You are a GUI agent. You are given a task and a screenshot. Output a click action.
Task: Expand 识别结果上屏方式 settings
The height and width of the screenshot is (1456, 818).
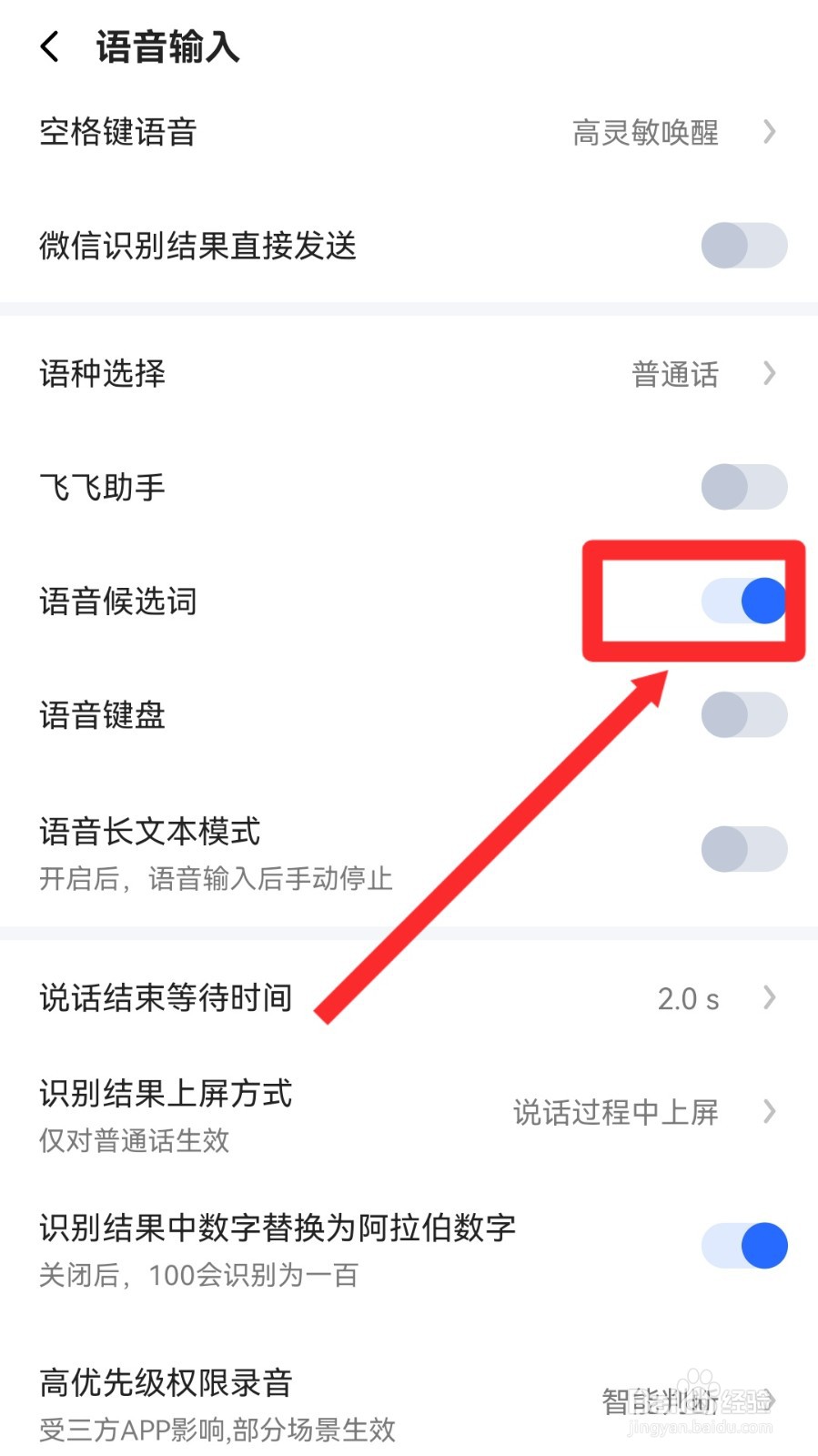[770, 1112]
